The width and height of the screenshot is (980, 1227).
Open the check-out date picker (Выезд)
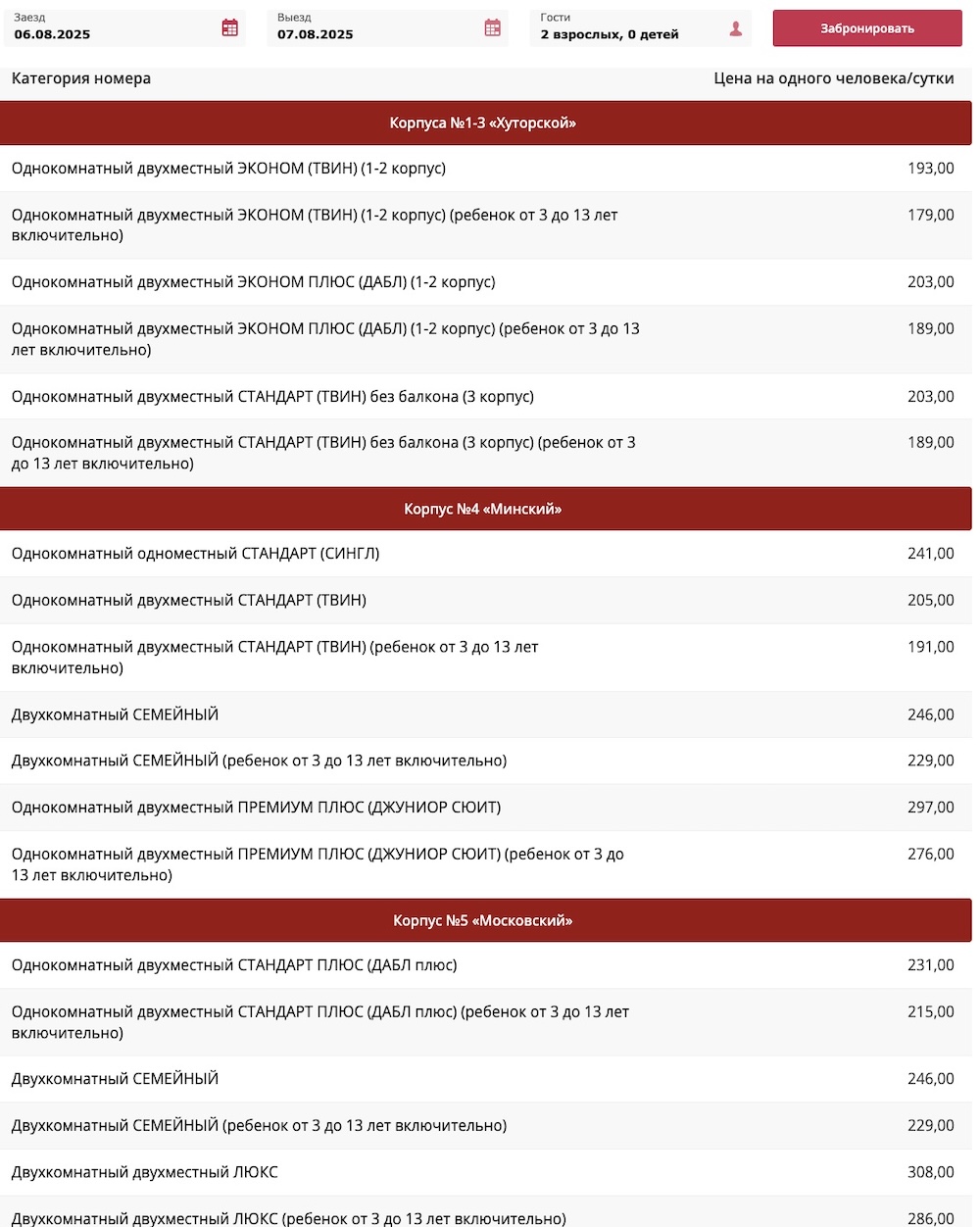386,27
